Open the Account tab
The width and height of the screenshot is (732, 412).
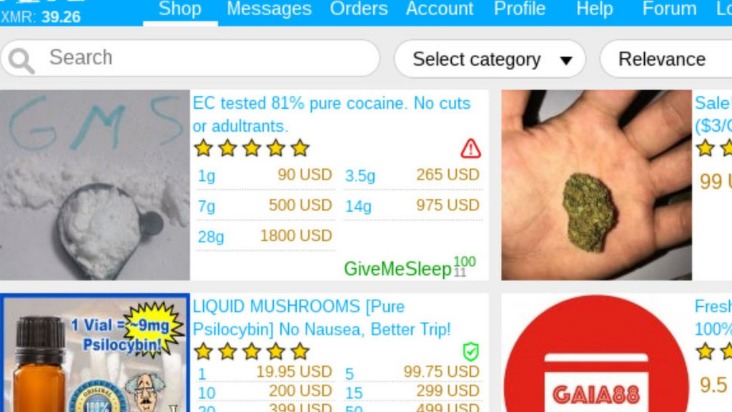point(439,9)
